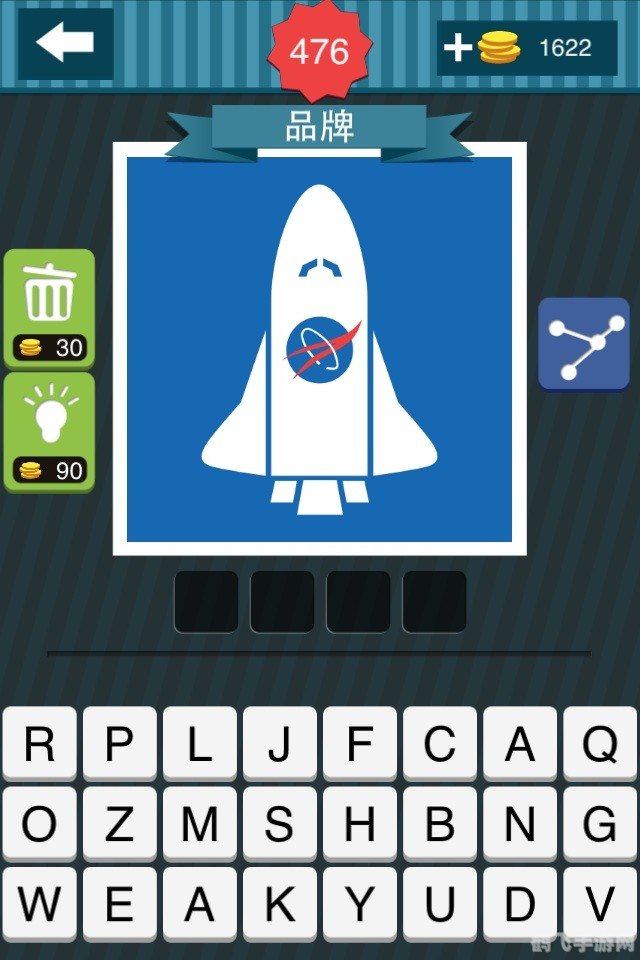
Task: Select letter V tile
Action: pyautogui.click(x=599, y=903)
